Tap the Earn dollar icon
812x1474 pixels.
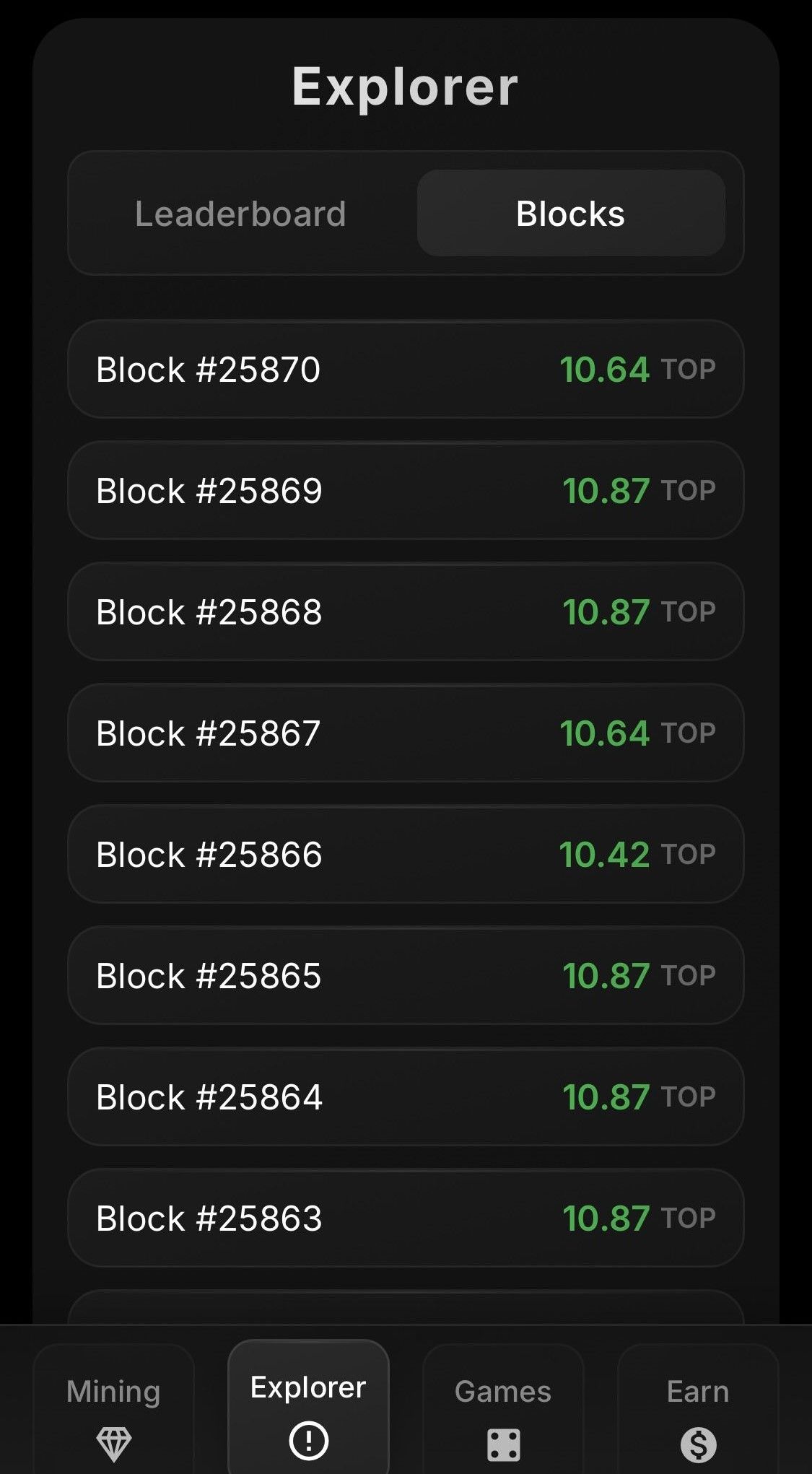[x=698, y=1442]
